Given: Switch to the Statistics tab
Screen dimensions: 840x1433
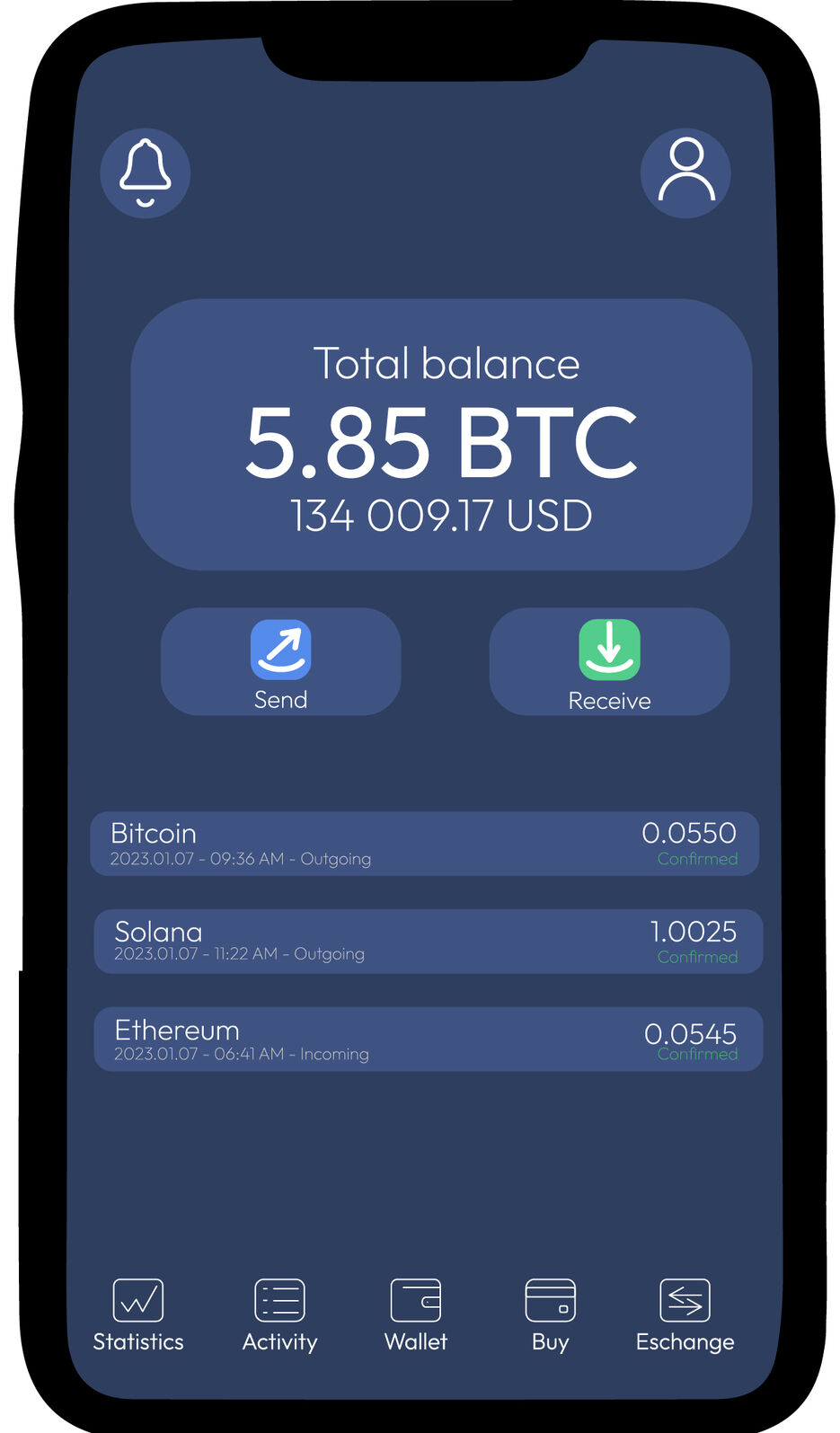Looking at the screenshot, I should [x=138, y=1314].
